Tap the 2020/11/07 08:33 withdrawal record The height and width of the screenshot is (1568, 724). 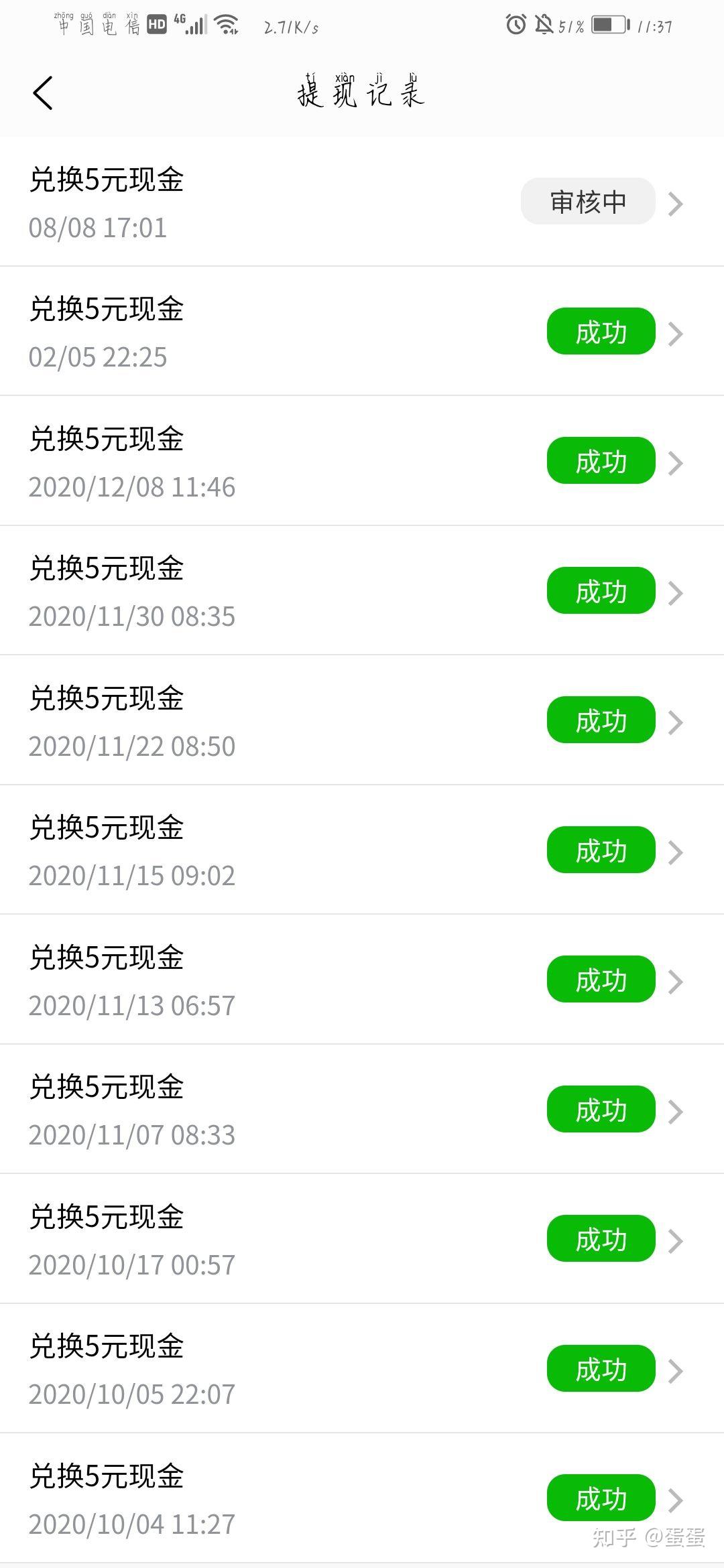click(x=362, y=1109)
